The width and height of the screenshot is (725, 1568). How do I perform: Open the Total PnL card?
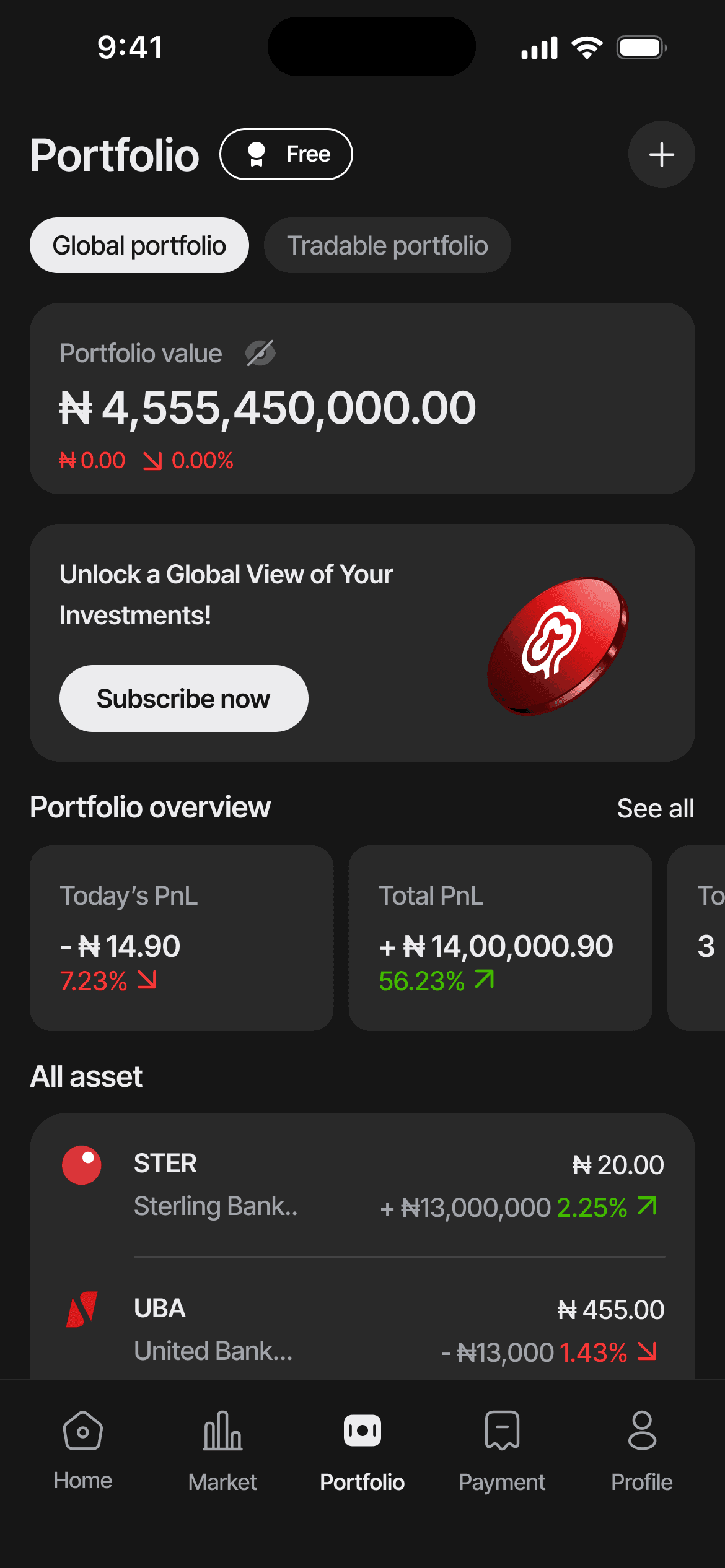click(x=500, y=938)
